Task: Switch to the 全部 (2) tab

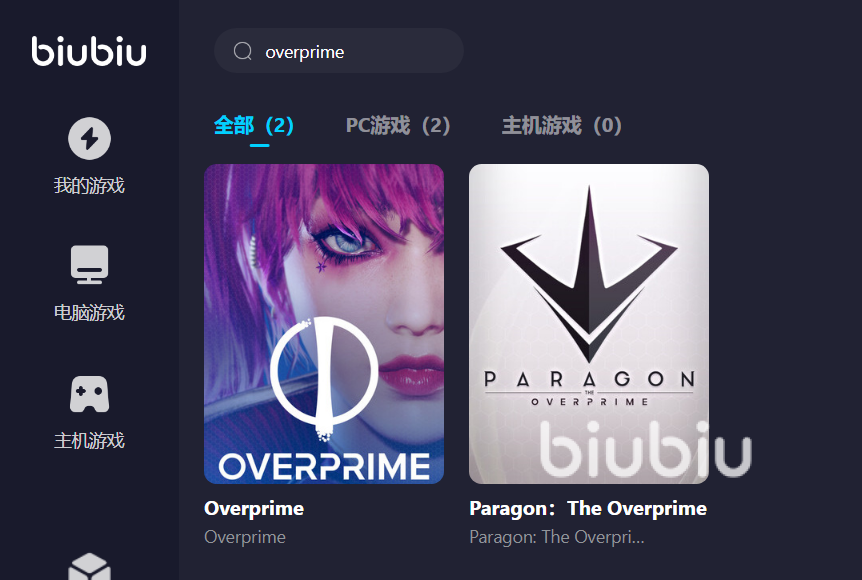Action: coord(254,125)
